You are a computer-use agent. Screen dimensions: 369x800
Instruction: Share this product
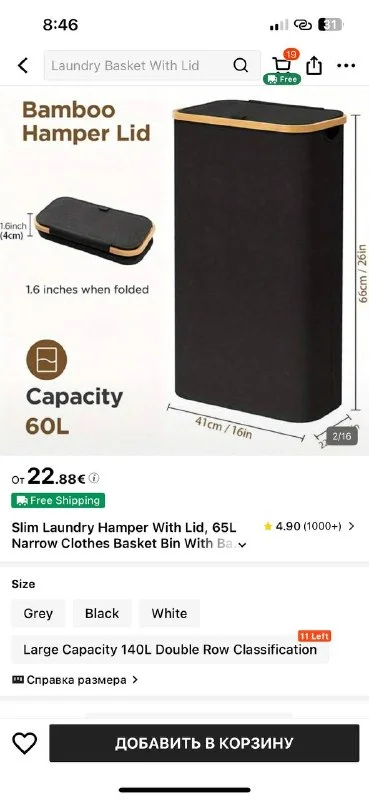click(x=314, y=65)
